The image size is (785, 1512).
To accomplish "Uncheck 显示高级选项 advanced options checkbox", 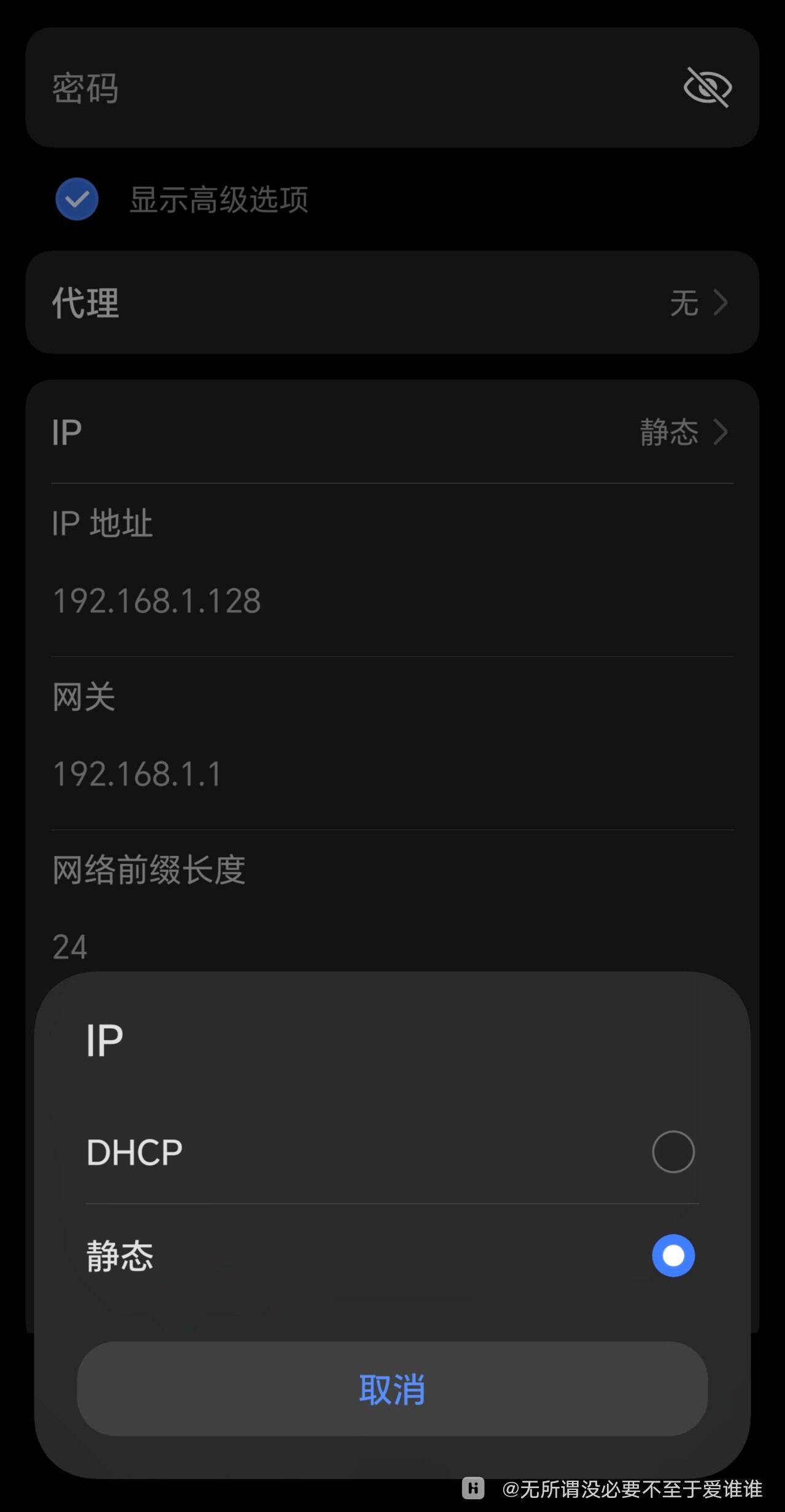I will pos(76,199).
